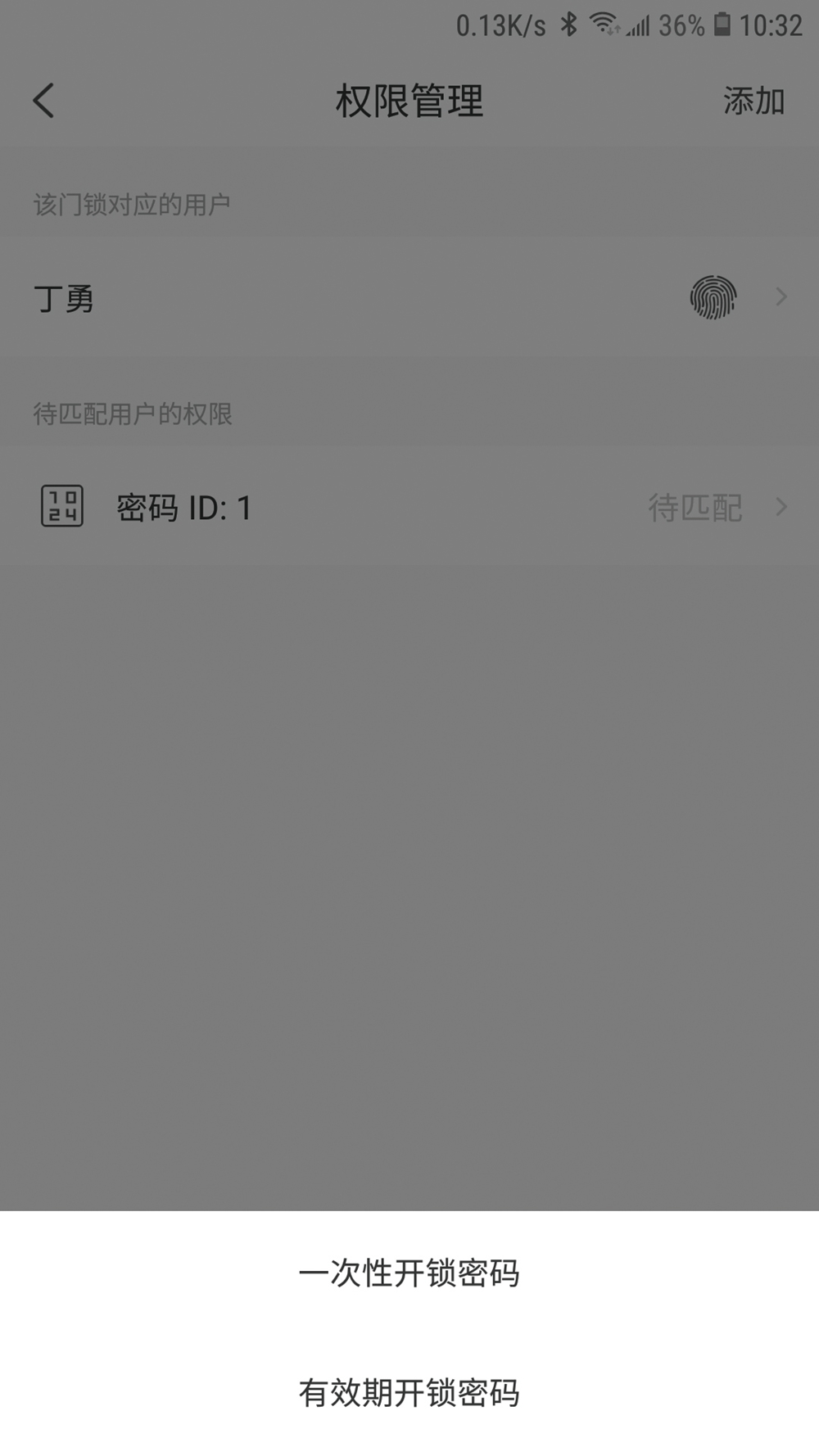Choose 有效期开锁密码 option
819x1456 pixels.
tap(409, 1393)
